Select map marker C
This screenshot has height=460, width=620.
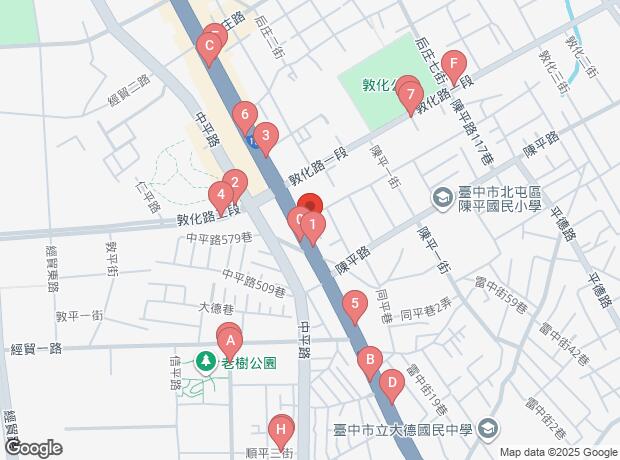point(210,45)
